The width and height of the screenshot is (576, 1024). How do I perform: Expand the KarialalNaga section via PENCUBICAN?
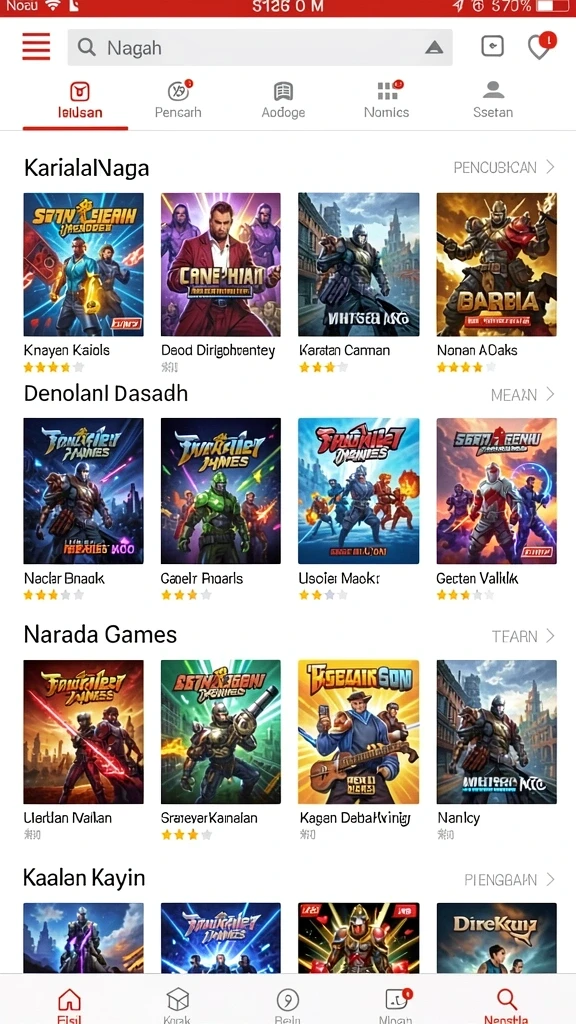tap(504, 168)
